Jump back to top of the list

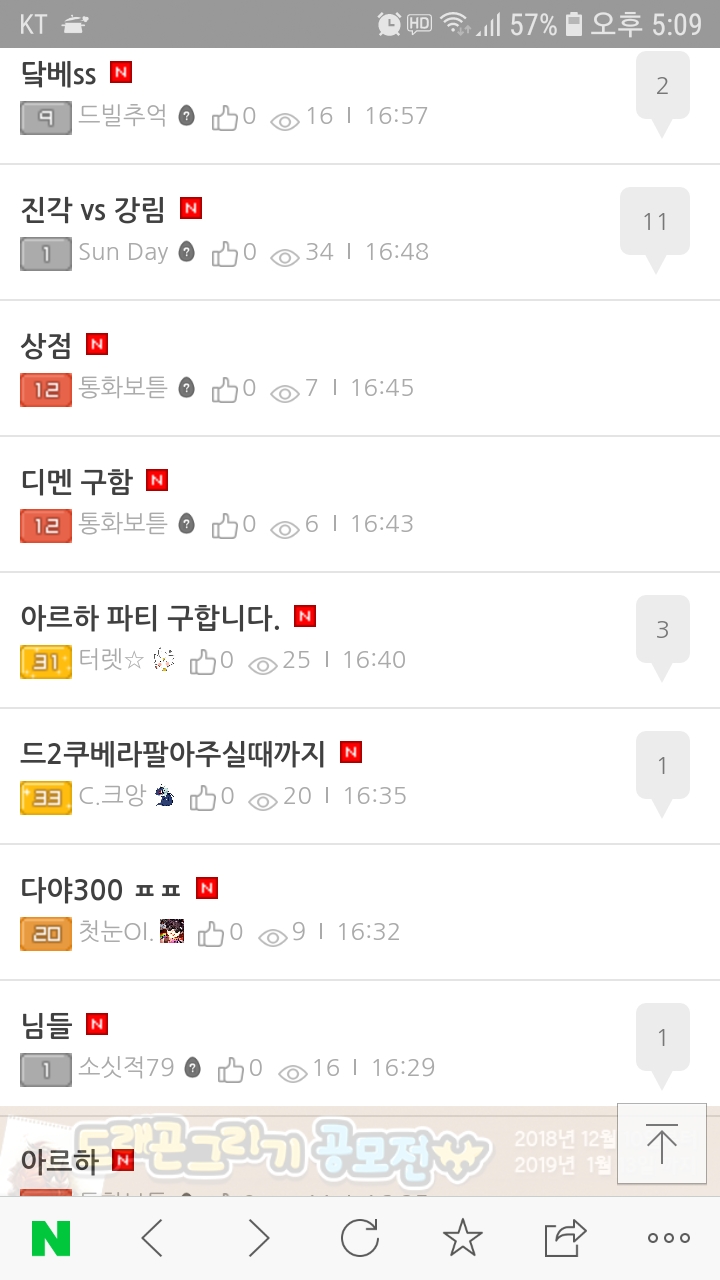pos(661,1143)
